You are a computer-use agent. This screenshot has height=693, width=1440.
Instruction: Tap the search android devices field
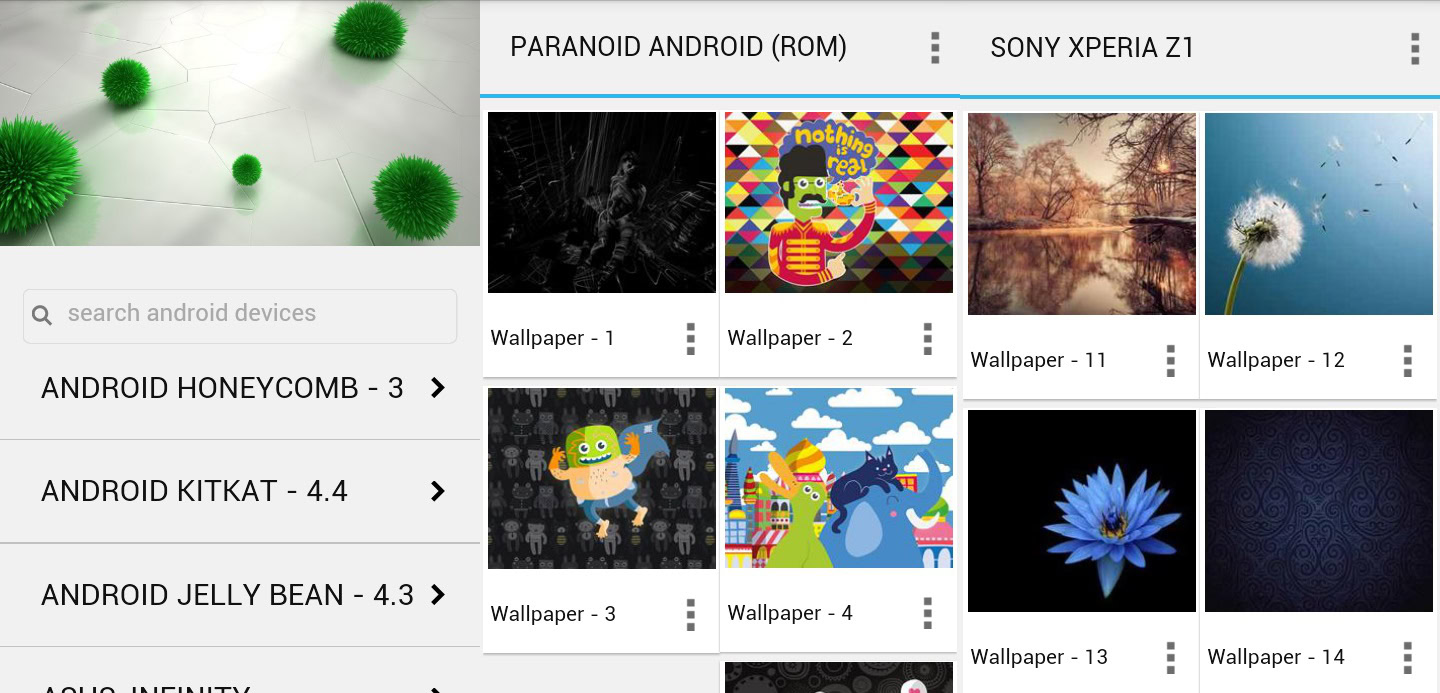coord(240,315)
